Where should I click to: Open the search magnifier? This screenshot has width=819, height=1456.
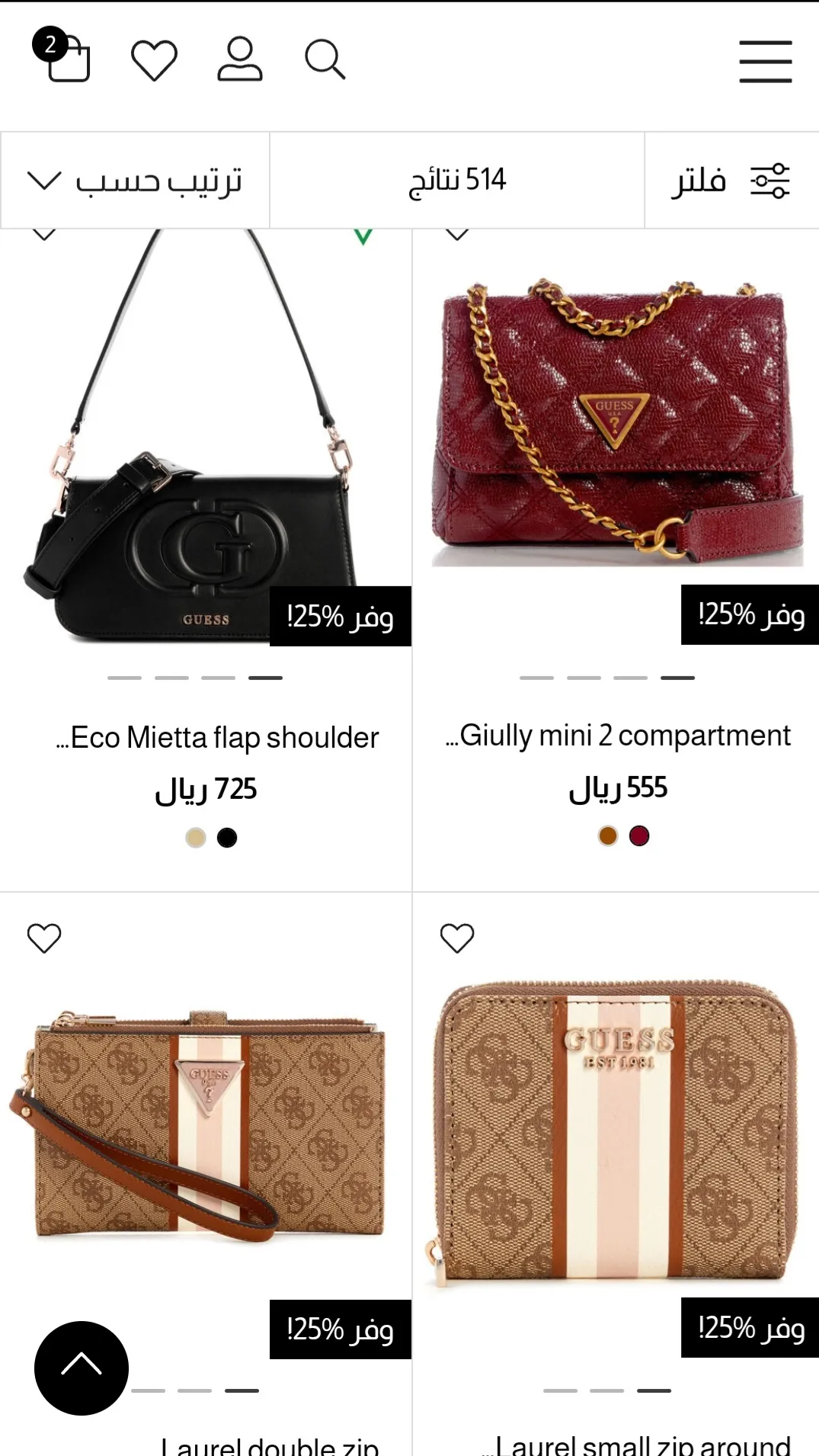click(325, 59)
